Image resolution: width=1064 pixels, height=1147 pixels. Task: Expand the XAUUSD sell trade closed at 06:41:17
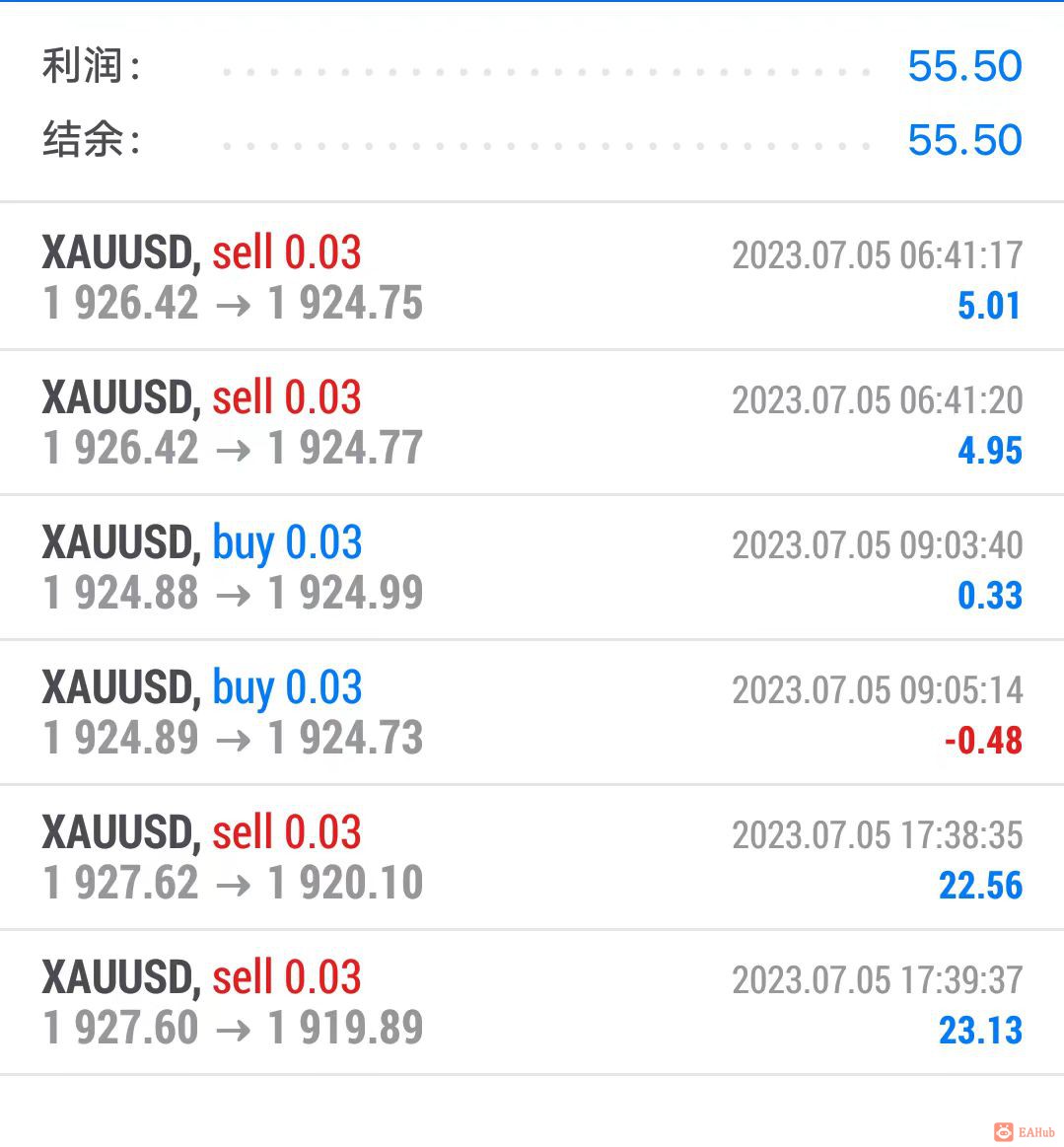pos(532,278)
